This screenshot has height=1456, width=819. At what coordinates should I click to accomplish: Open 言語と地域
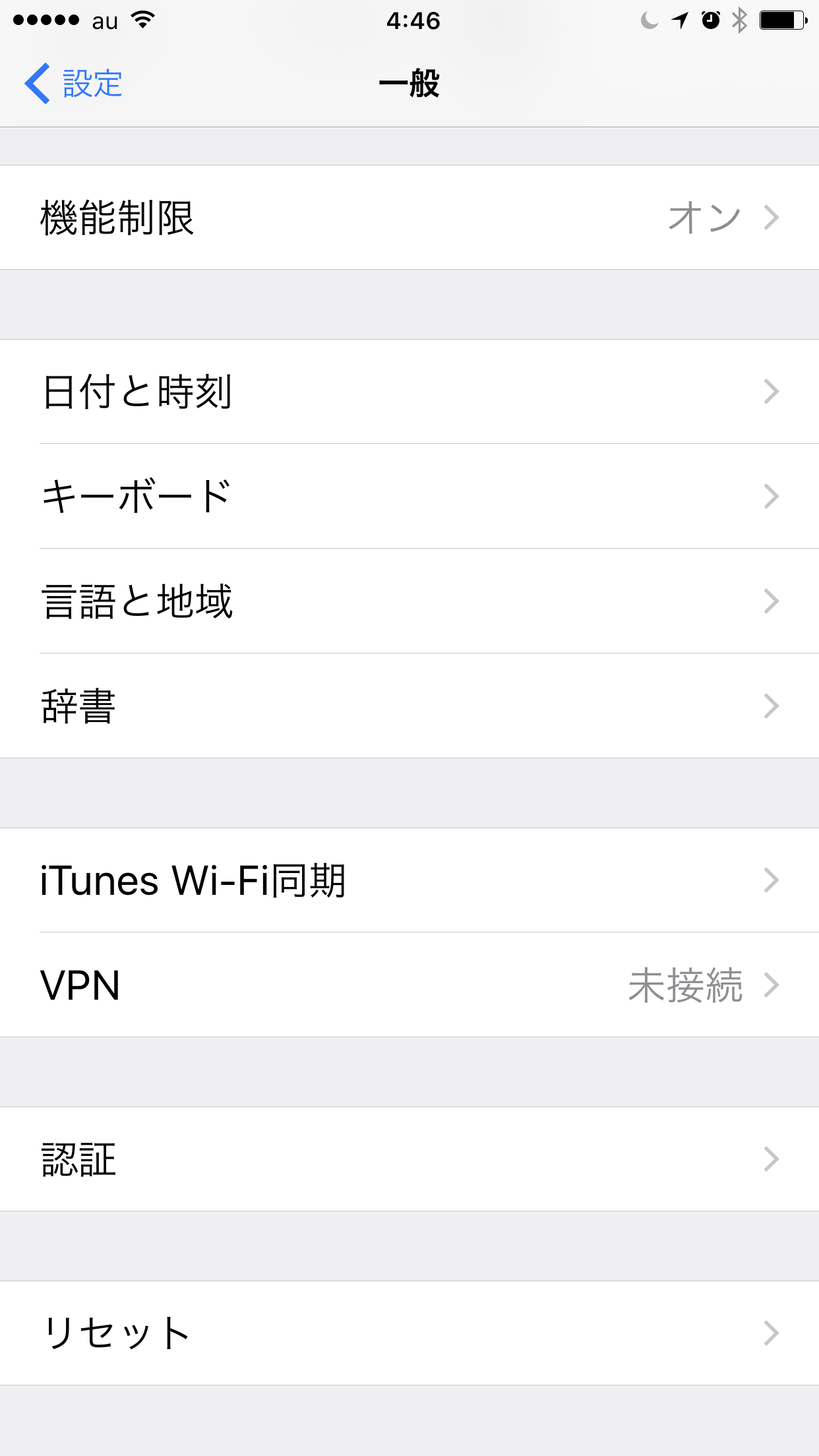point(409,601)
